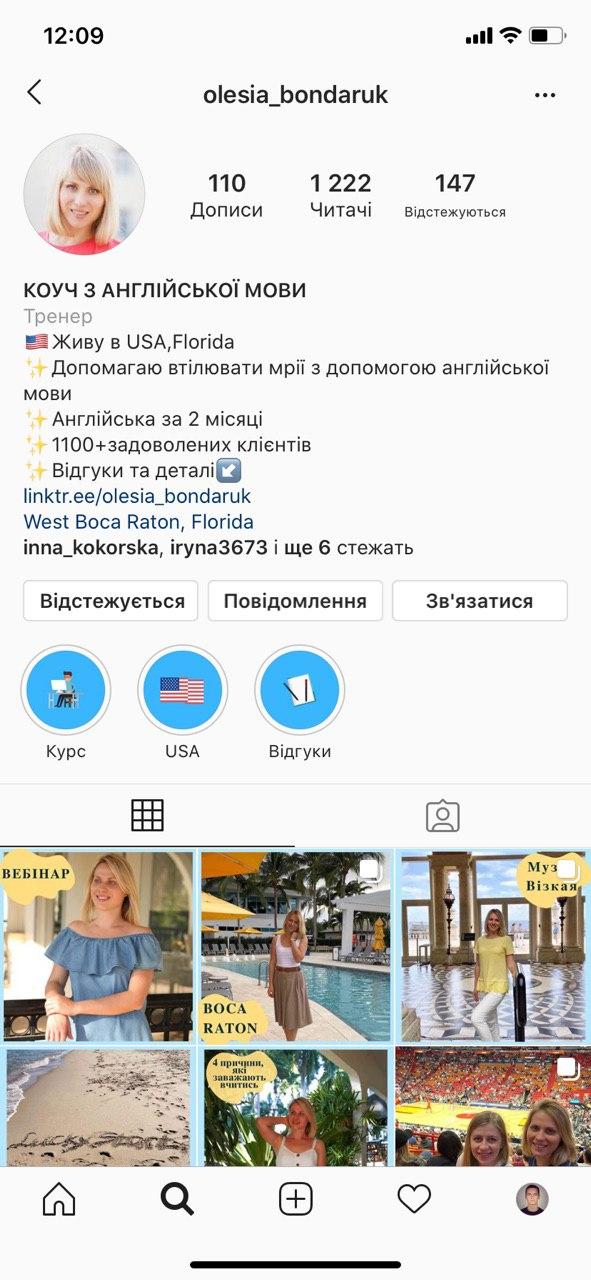Show the 147 Відстежуються following list
591x1280 pixels.
455,196
